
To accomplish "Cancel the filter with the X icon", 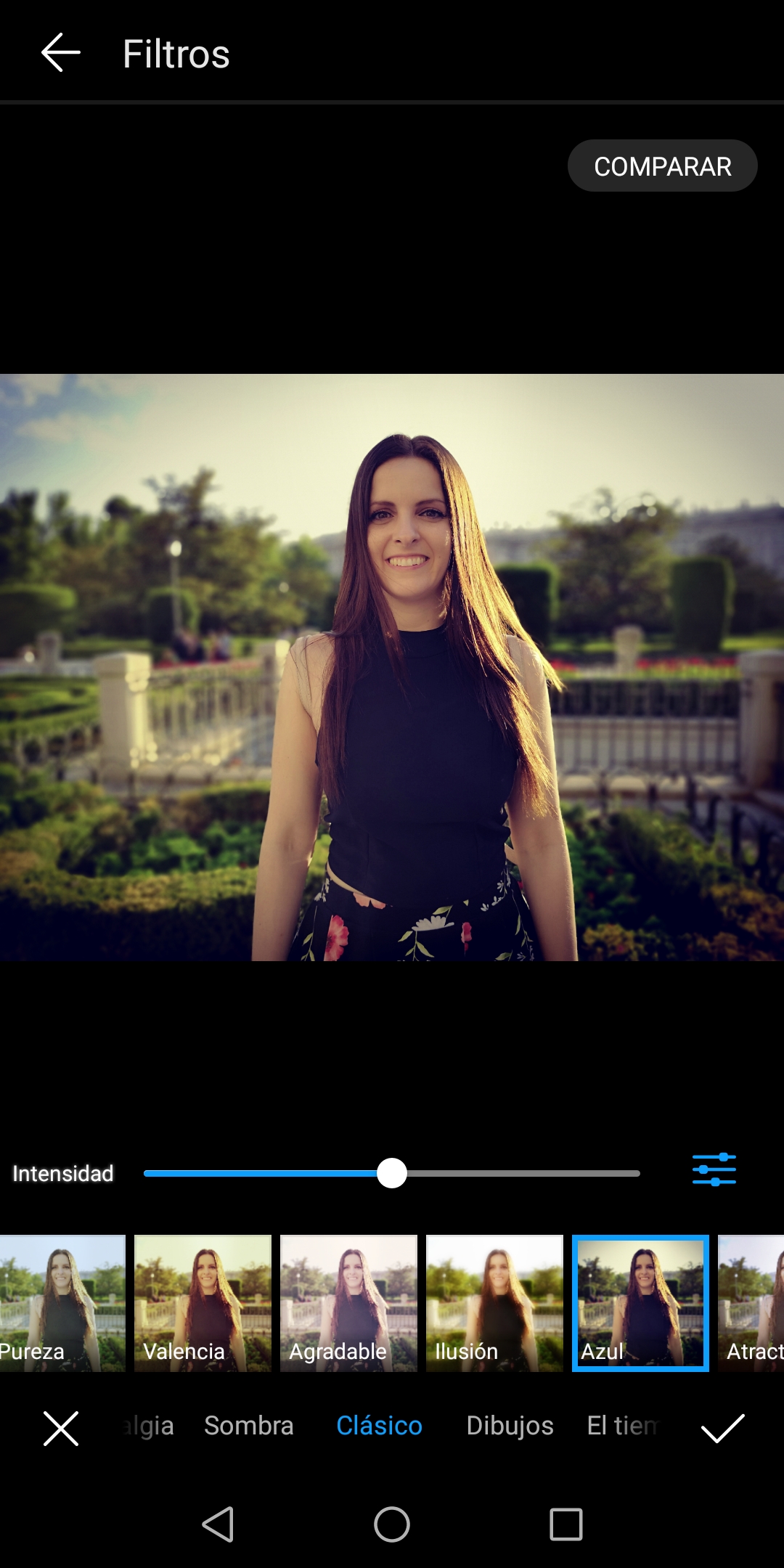I will tap(61, 1429).
